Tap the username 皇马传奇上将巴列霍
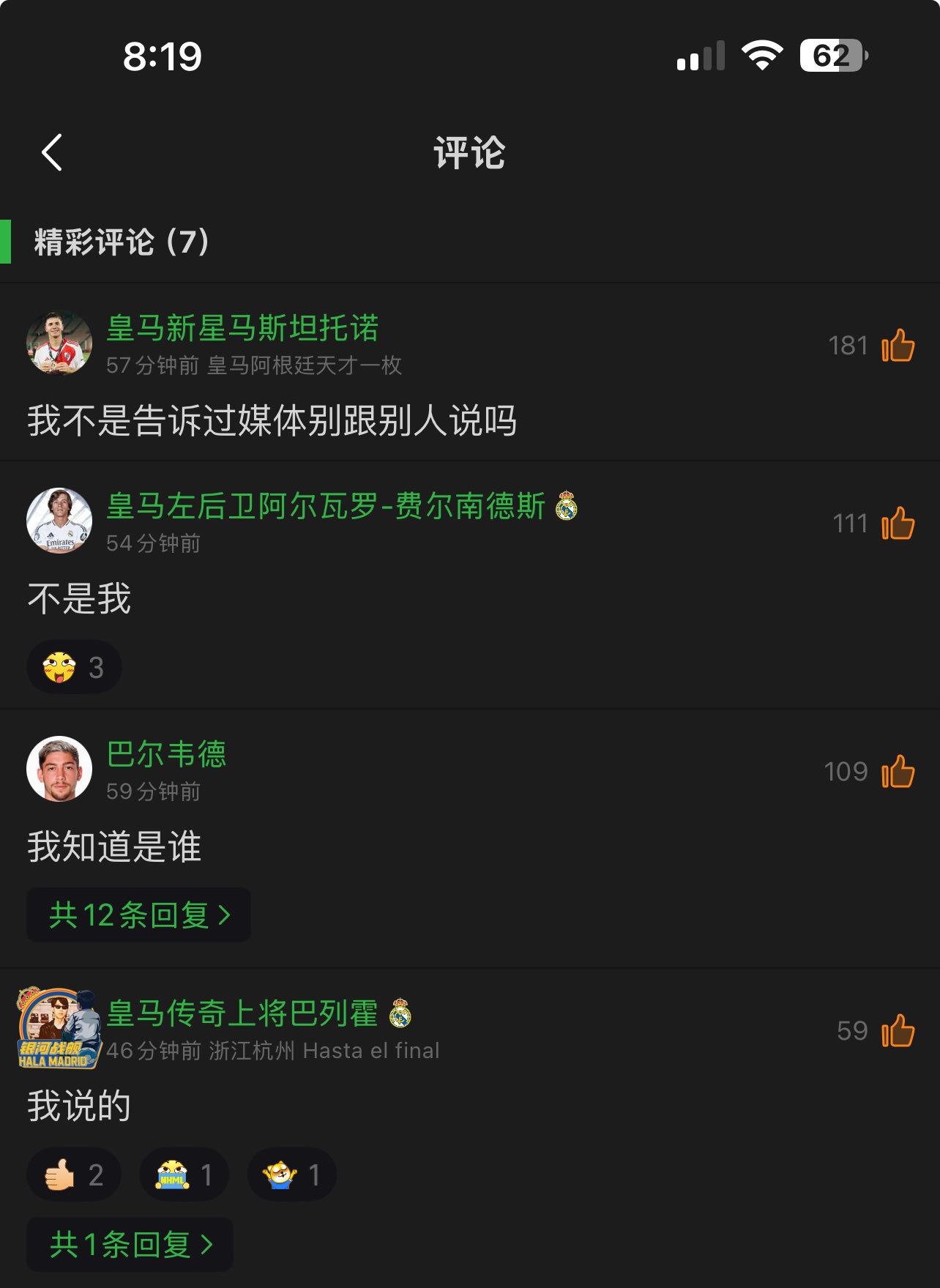This screenshot has width=940, height=1288. (x=242, y=1013)
